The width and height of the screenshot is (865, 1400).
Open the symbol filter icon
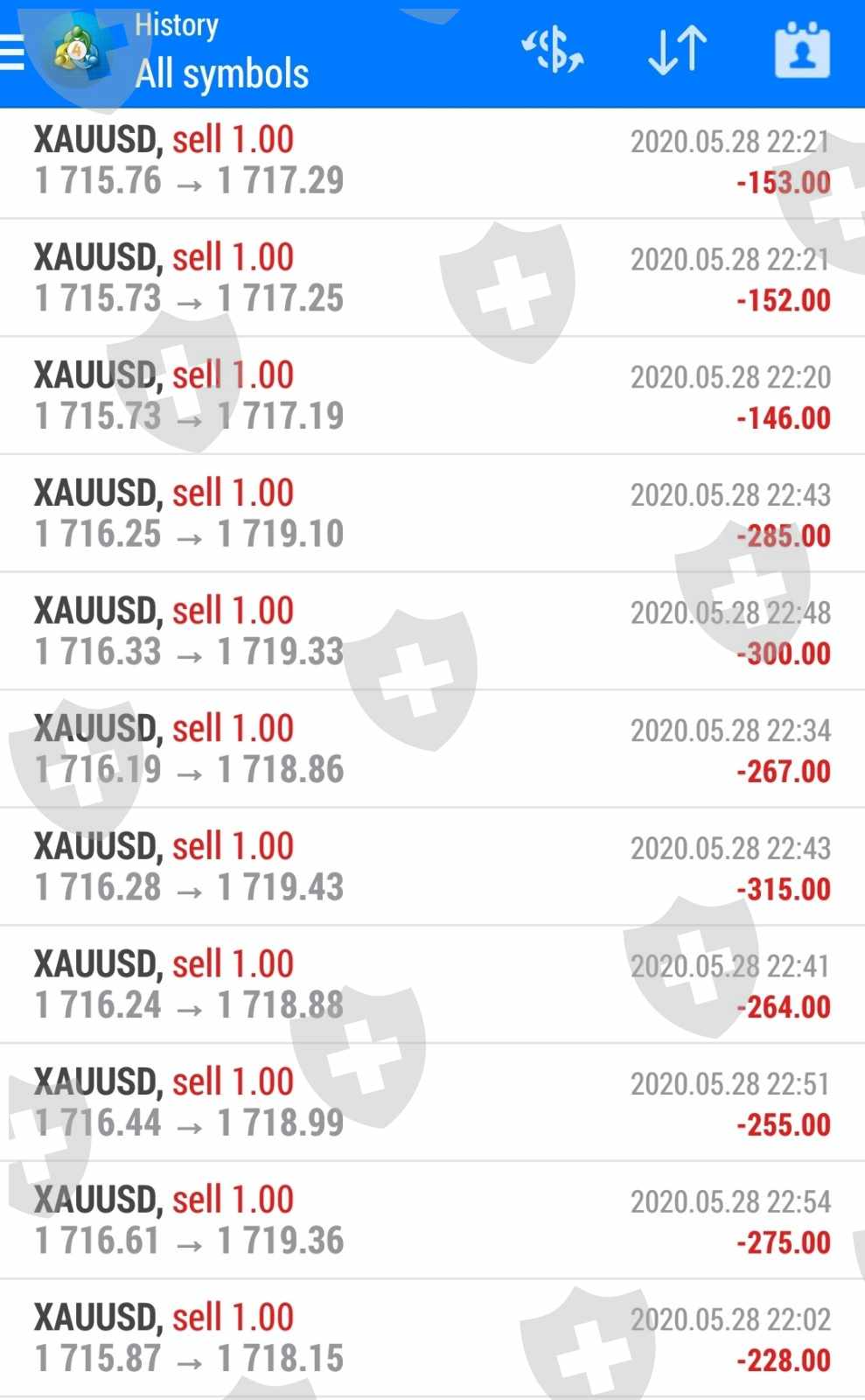(x=553, y=50)
